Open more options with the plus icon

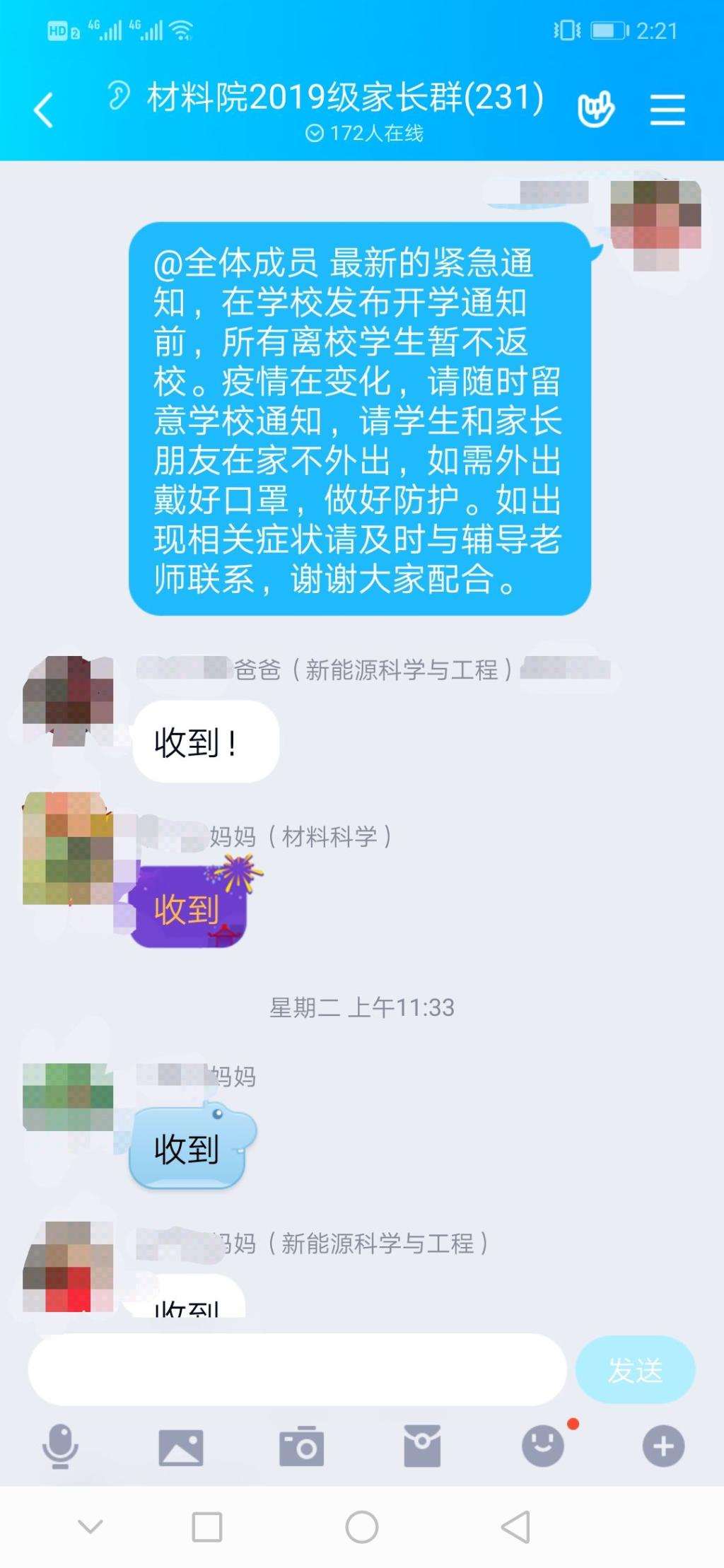(x=663, y=1446)
